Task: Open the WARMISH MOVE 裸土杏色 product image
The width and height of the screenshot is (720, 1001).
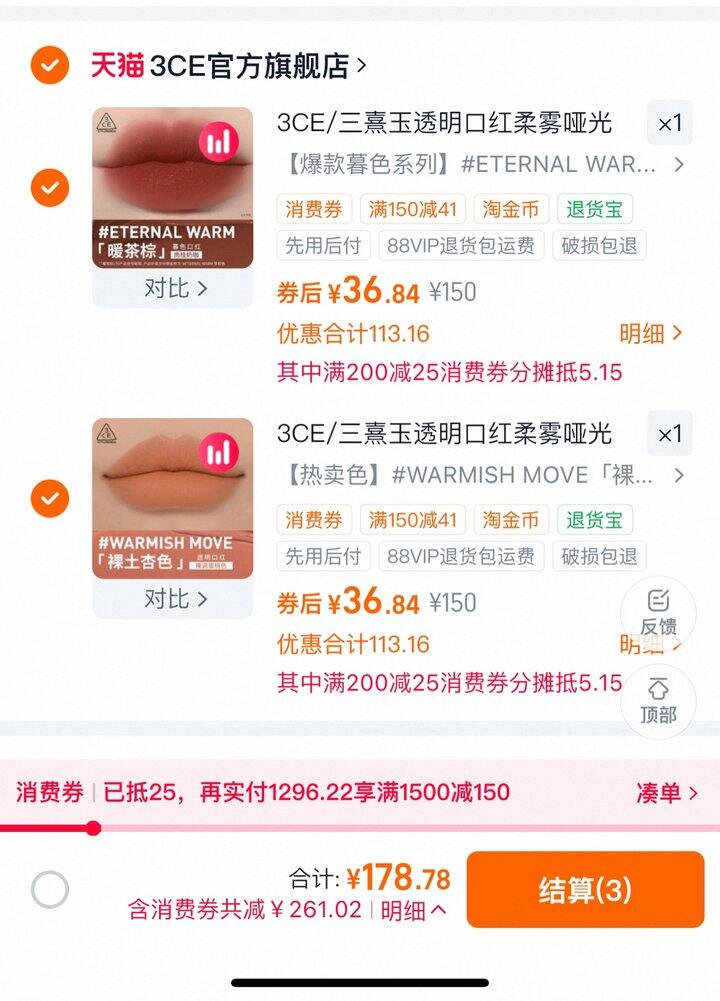Action: coord(172,498)
